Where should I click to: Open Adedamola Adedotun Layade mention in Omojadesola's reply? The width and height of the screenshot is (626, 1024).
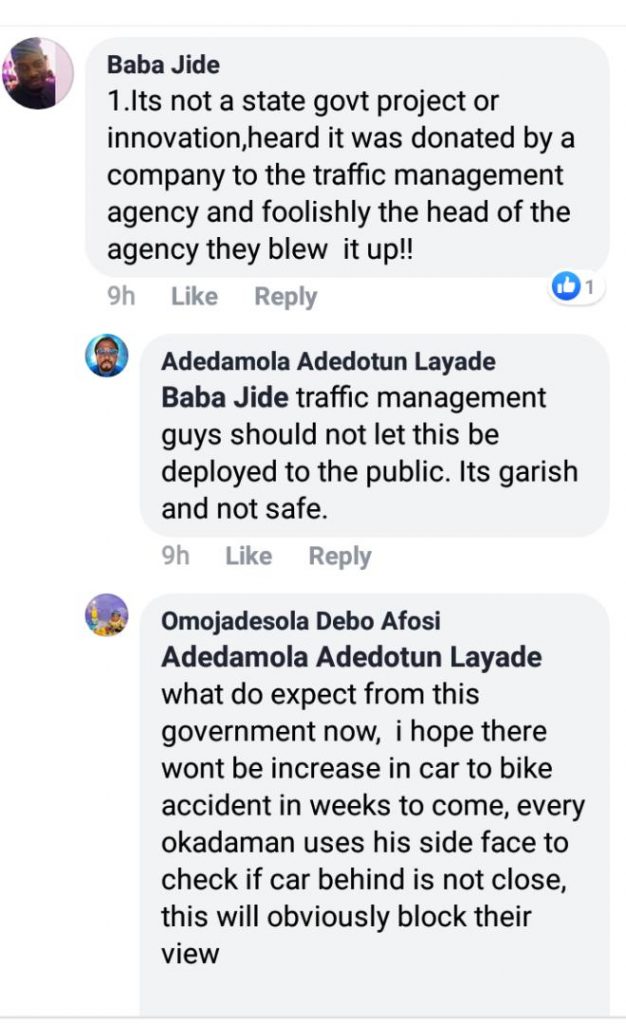(351, 657)
